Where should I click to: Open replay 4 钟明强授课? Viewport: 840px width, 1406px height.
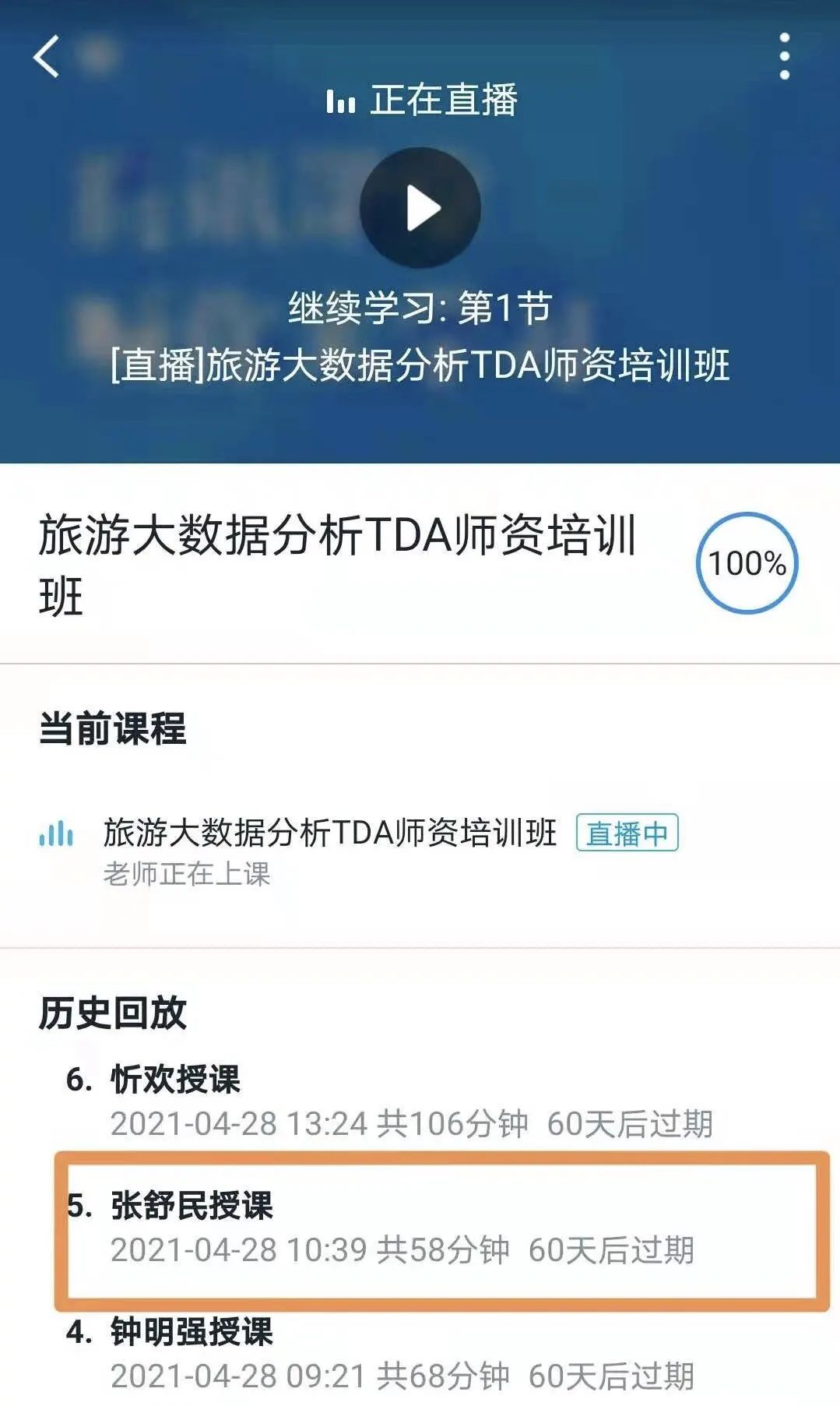pos(192,1332)
